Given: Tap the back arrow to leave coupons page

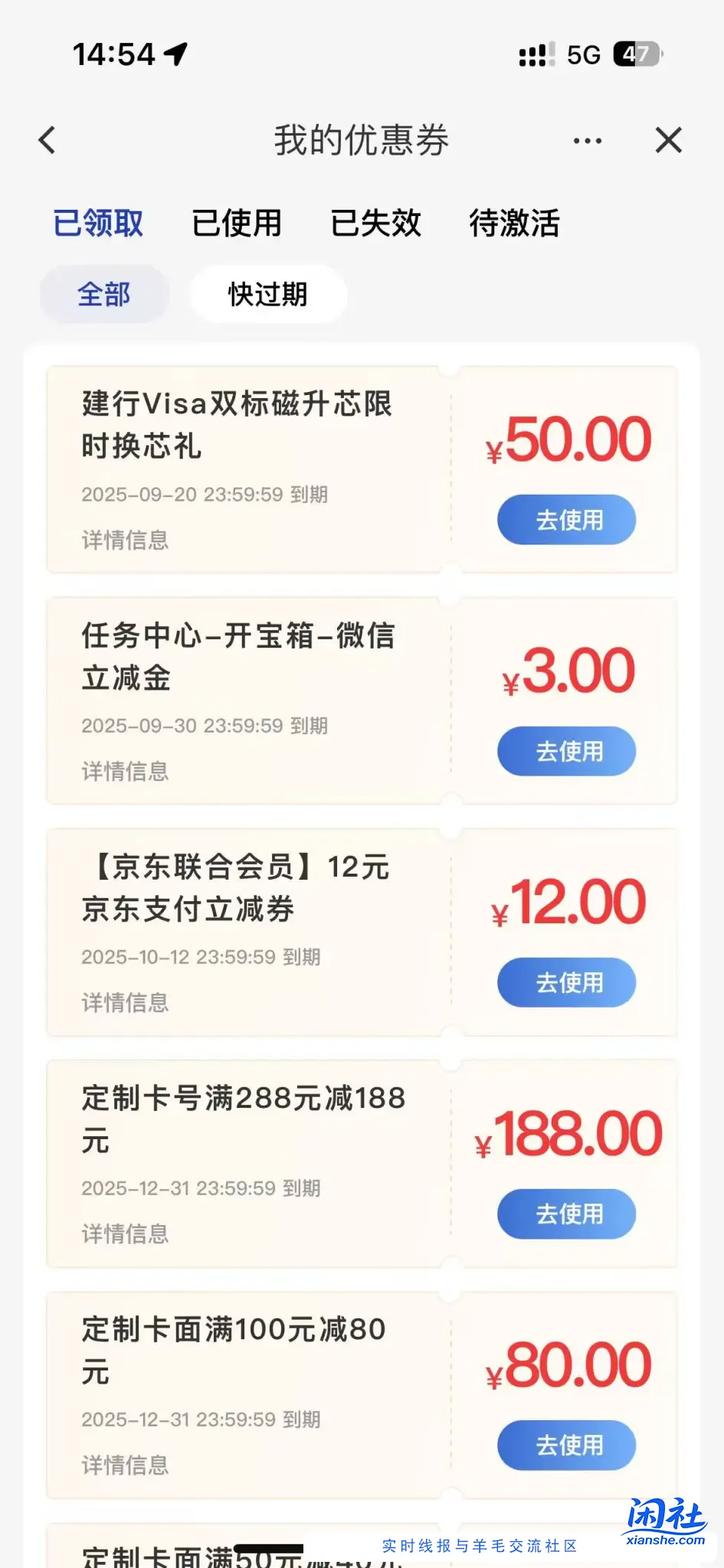Looking at the screenshot, I should coord(46,140).
